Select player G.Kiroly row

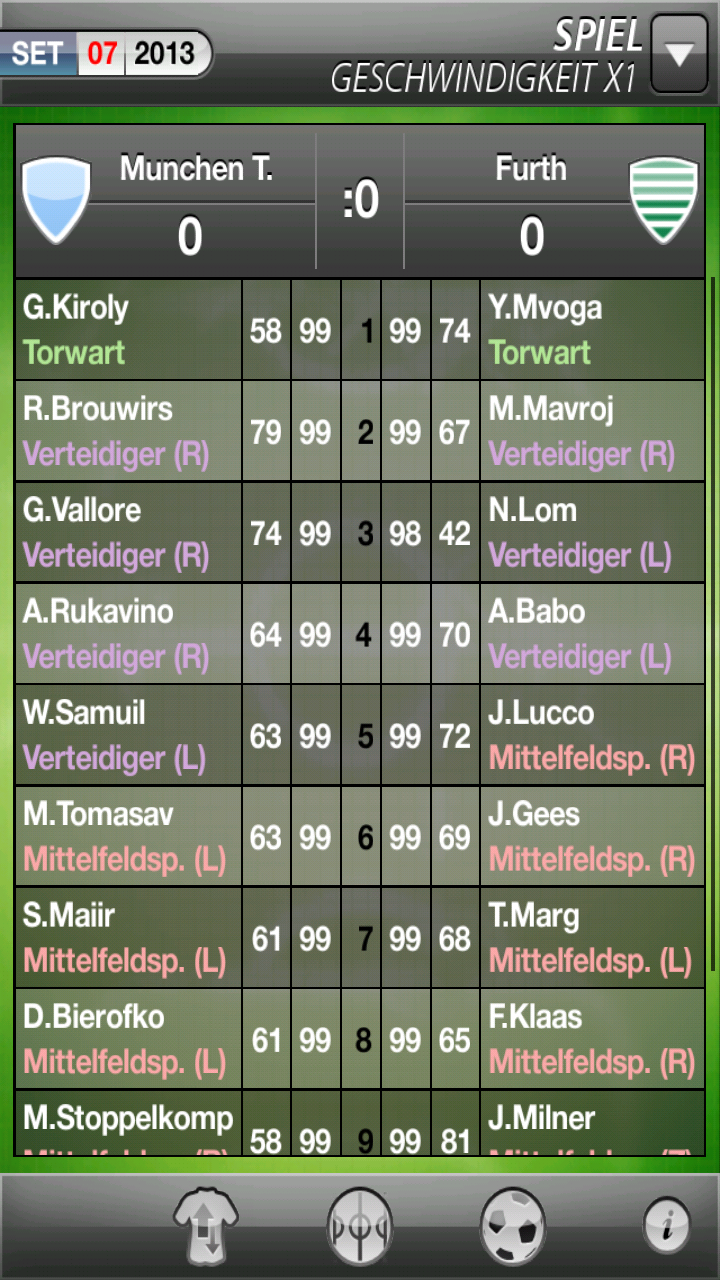128,330
